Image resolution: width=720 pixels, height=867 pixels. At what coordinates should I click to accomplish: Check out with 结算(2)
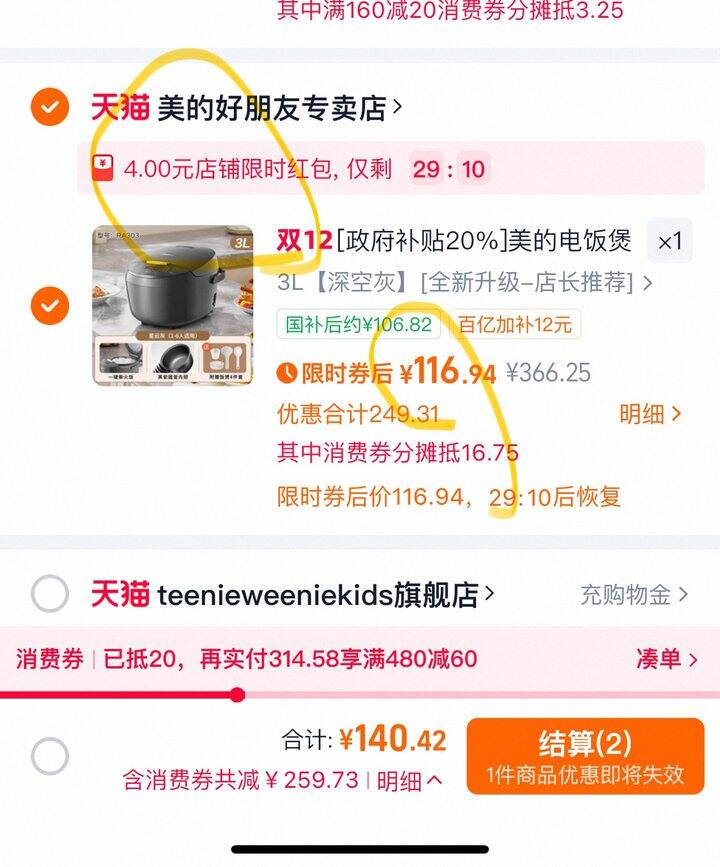(x=585, y=756)
